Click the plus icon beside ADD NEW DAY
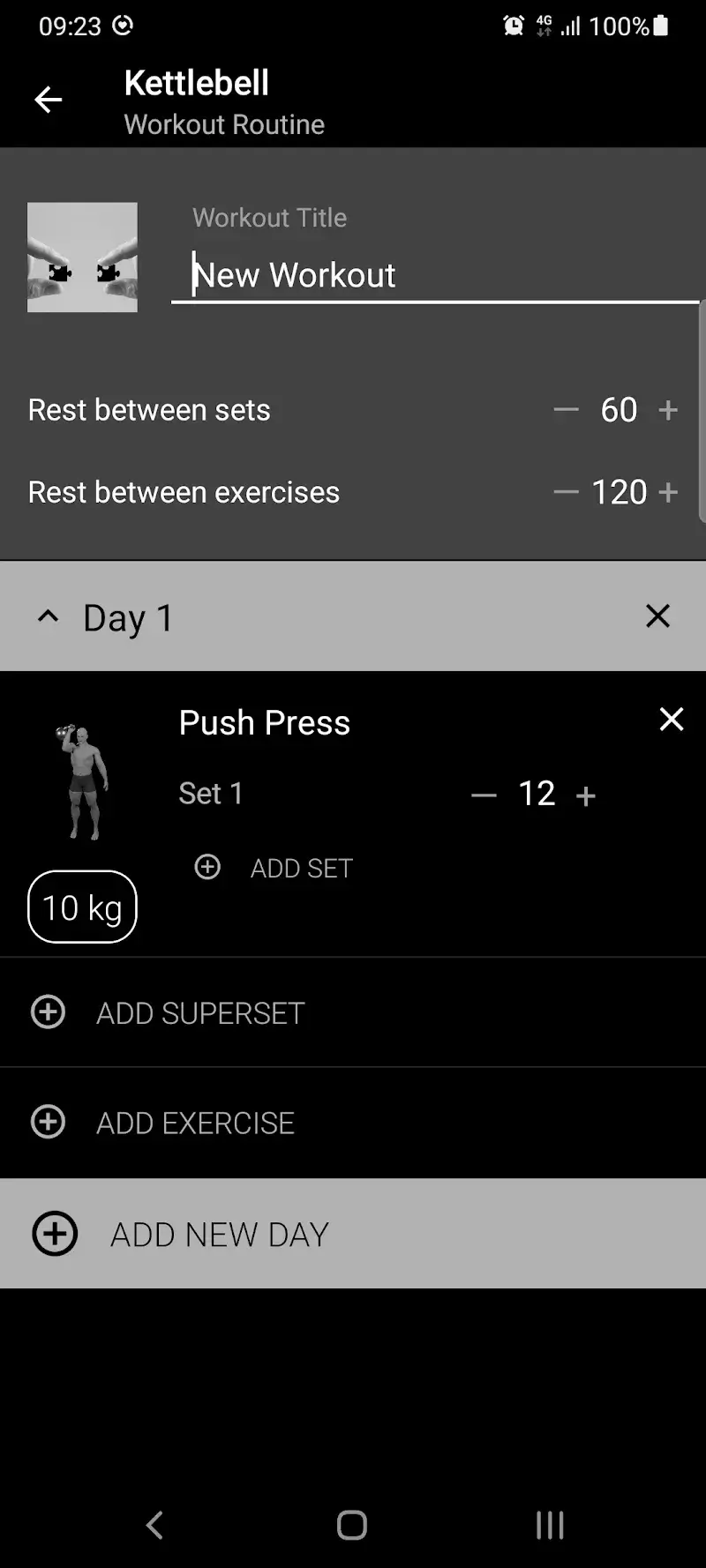 click(x=54, y=1234)
